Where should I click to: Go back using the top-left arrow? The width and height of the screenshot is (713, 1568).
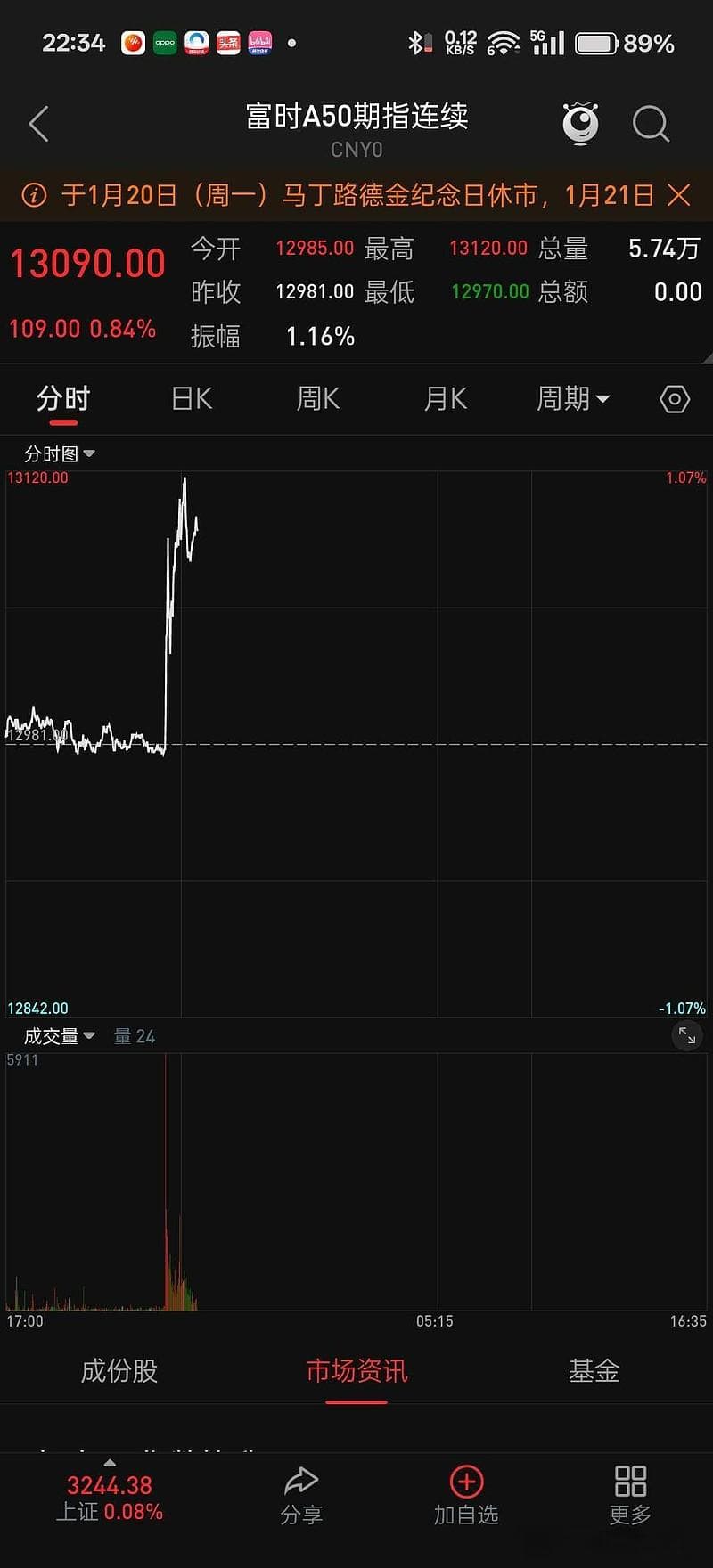(x=38, y=124)
